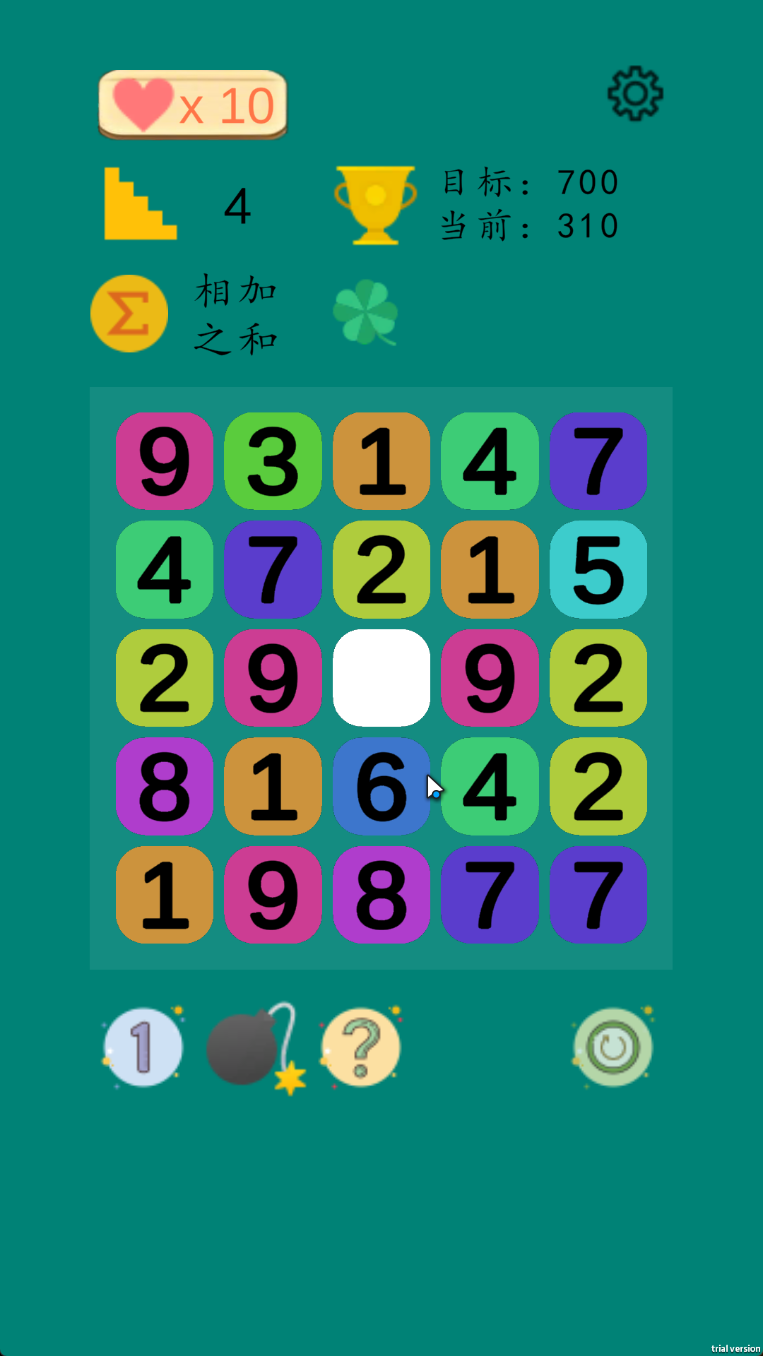This screenshot has width=763, height=1356.
Task: Use the number 1 power-up
Action: coord(143,1047)
